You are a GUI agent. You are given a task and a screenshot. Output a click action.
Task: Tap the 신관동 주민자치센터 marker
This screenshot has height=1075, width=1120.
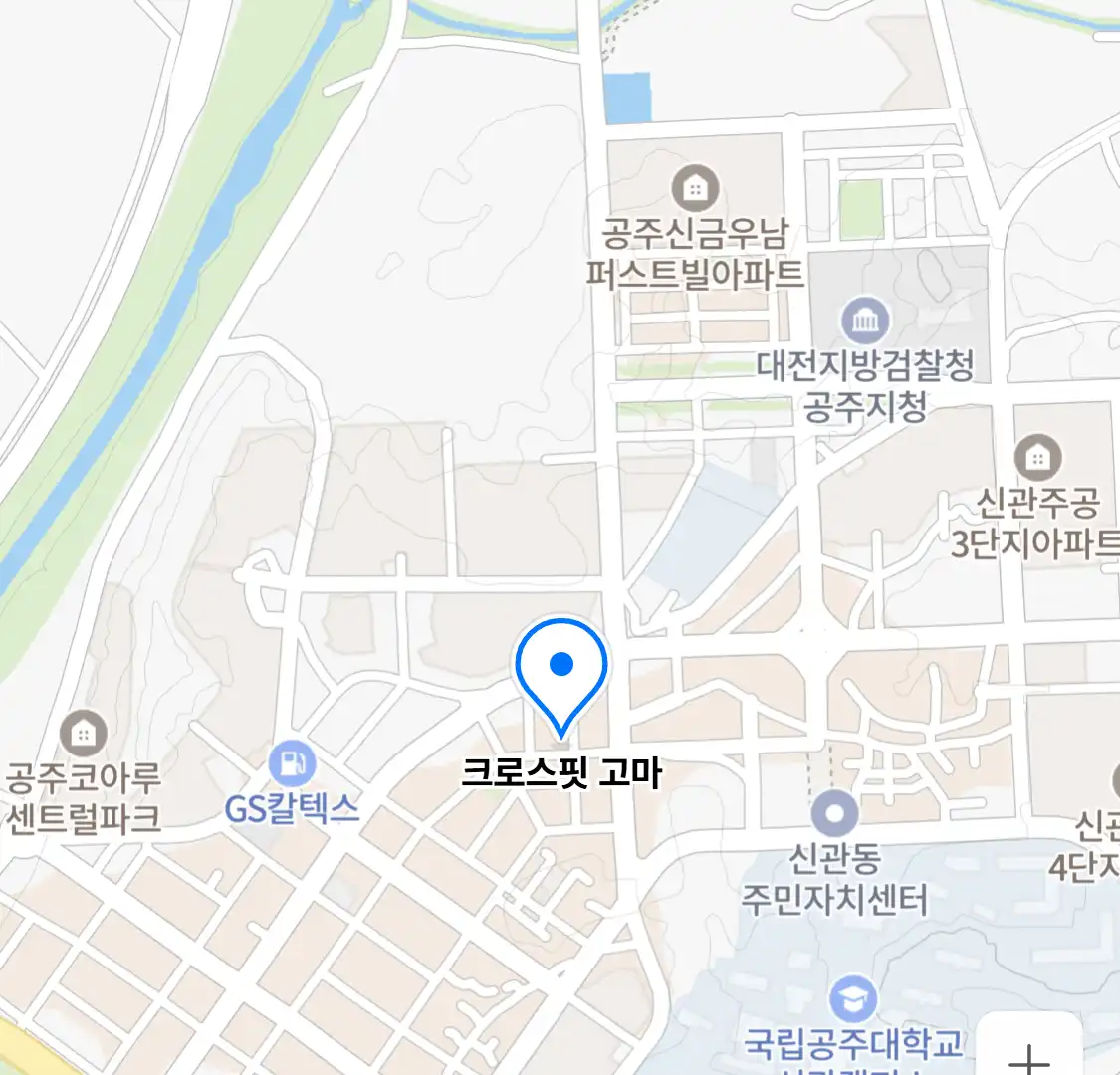pyautogui.click(x=834, y=815)
